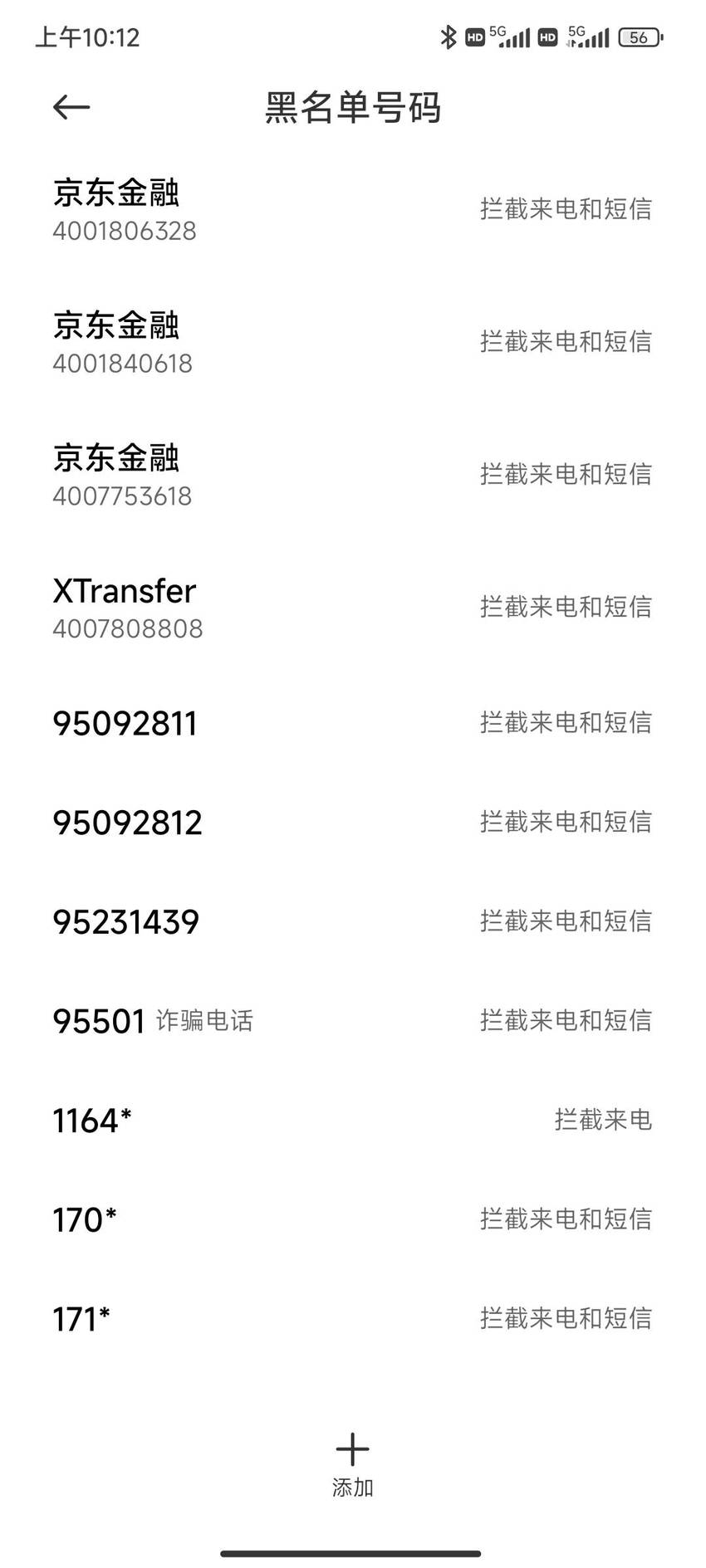Open the 170* prefix rule
Viewport: 706px width, 1568px height.
pos(353,1219)
